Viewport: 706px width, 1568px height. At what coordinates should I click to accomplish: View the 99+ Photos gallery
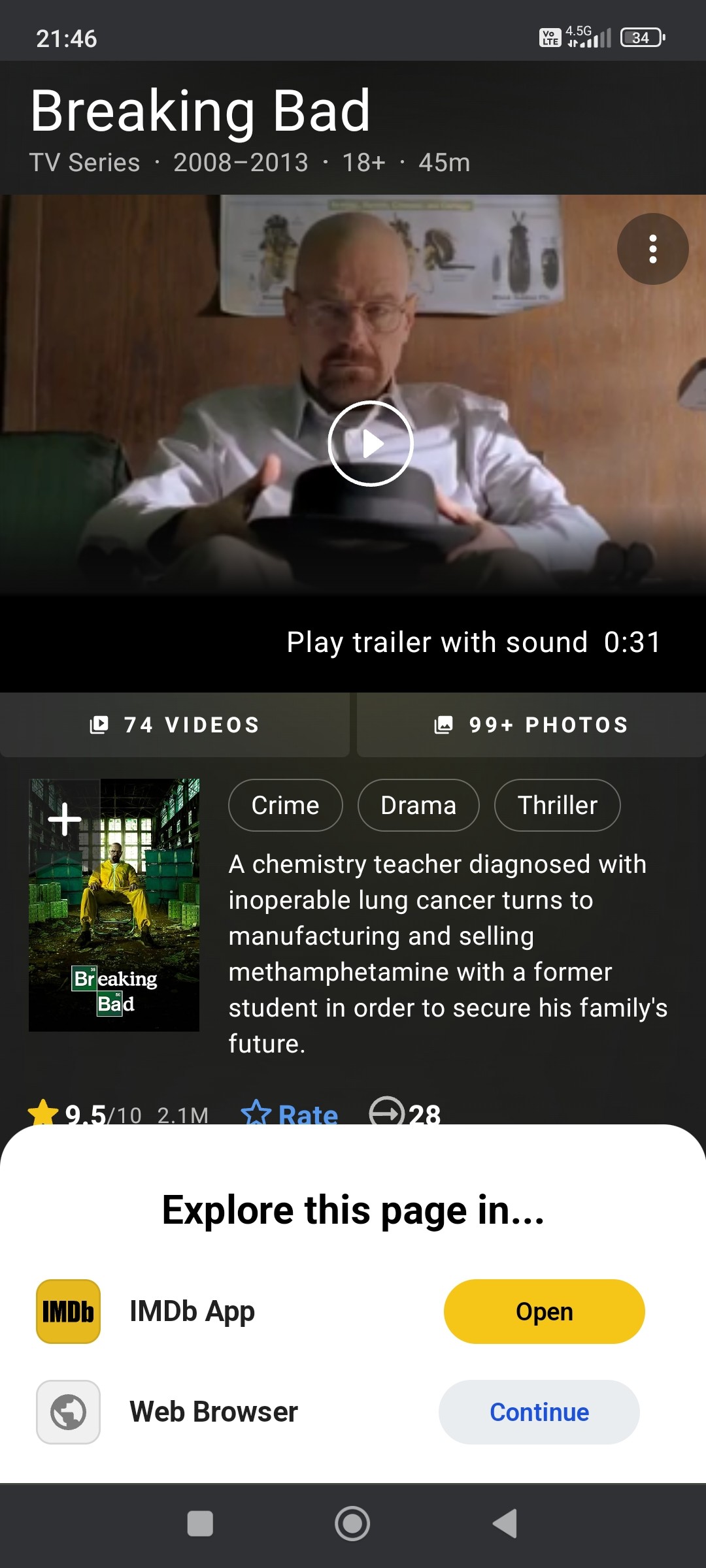click(x=531, y=725)
